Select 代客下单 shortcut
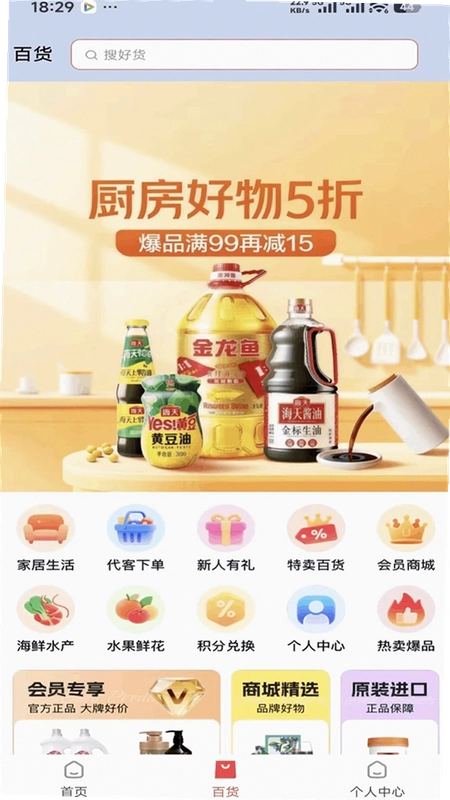The height and width of the screenshot is (800, 450). pos(136,538)
